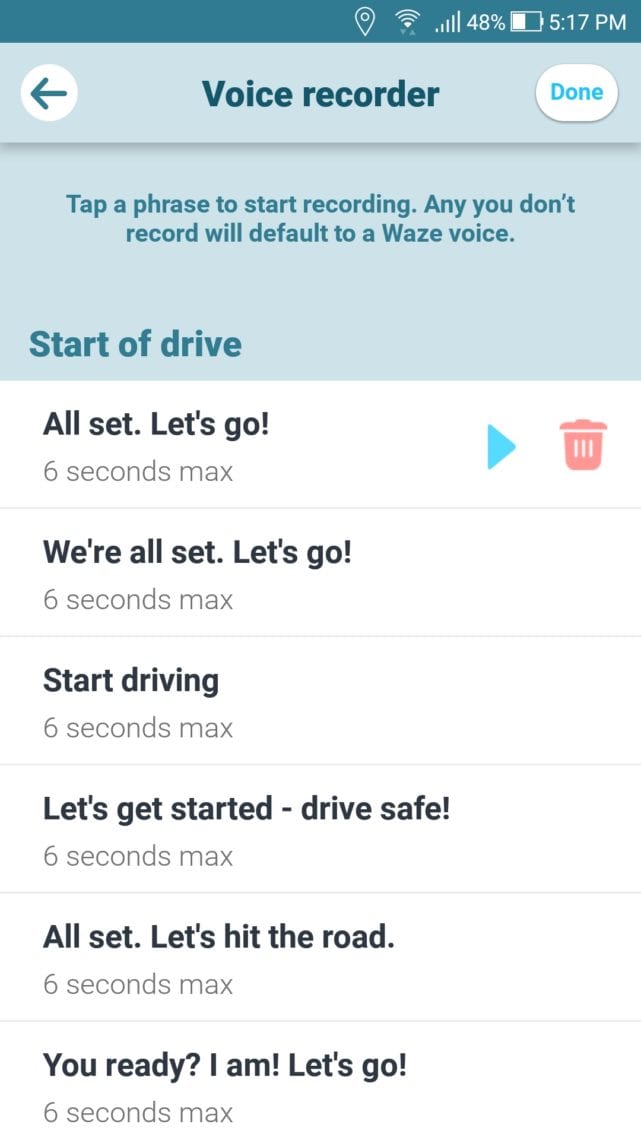The height and width of the screenshot is (1140, 641).
Task: Play the 'All set. Let's go!' recording
Action: [x=500, y=446]
